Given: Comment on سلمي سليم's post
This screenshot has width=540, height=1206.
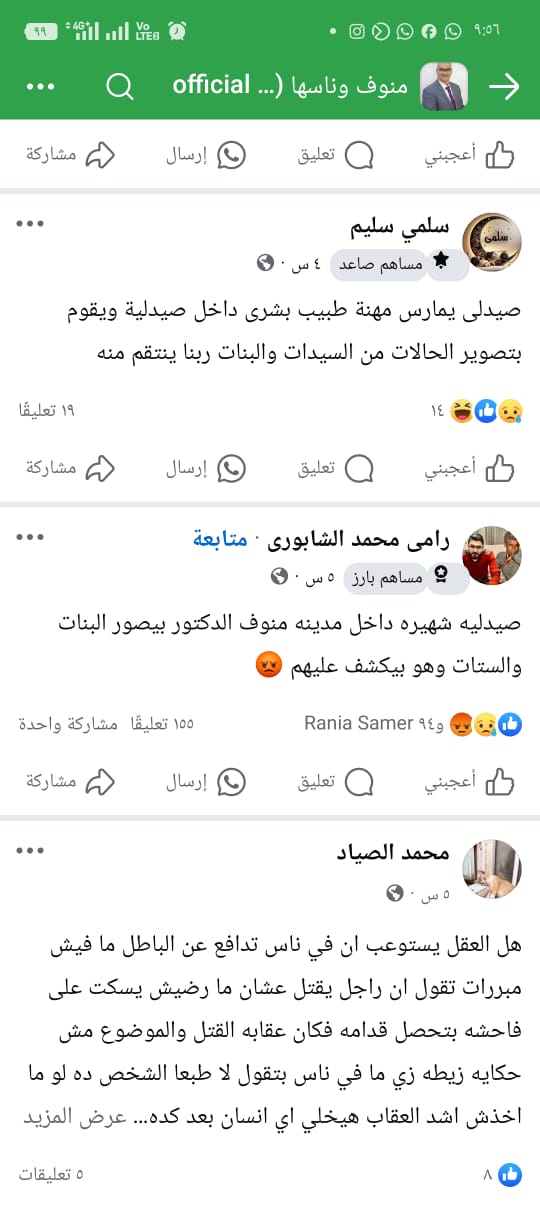Looking at the screenshot, I should 335,468.
